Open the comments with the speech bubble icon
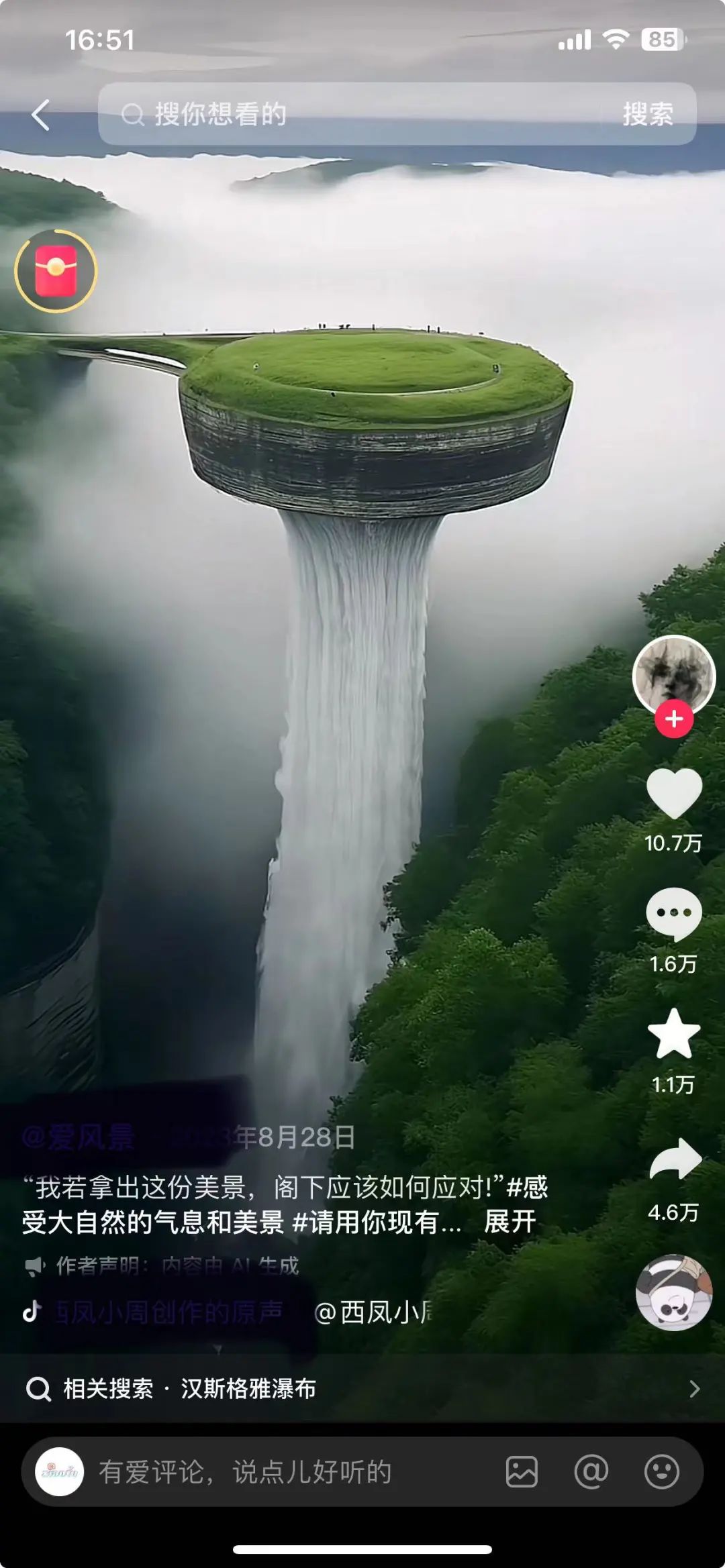 [x=674, y=913]
